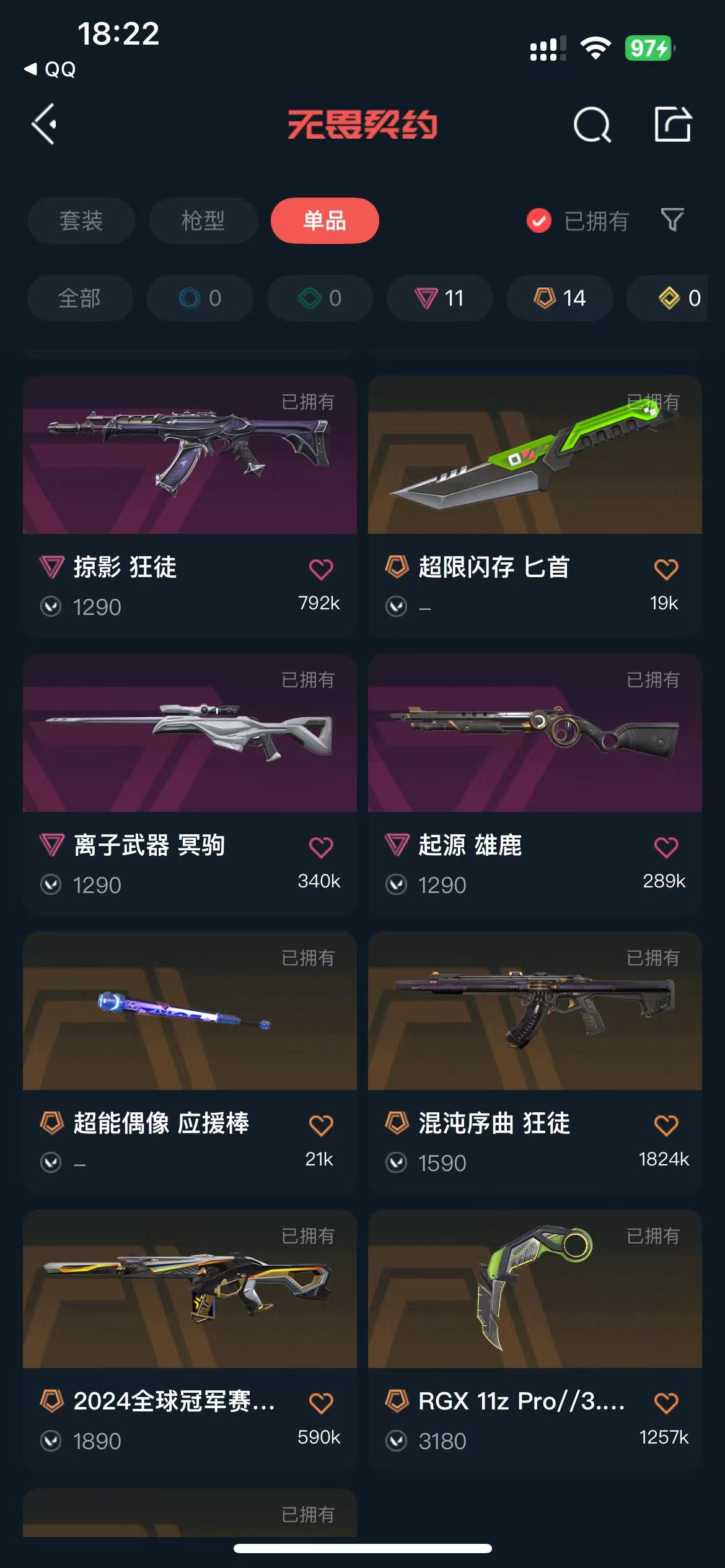This screenshot has height=1568, width=725.
Task: Uncheck the 已拥有 checkbox
Action: pos(539,221)
